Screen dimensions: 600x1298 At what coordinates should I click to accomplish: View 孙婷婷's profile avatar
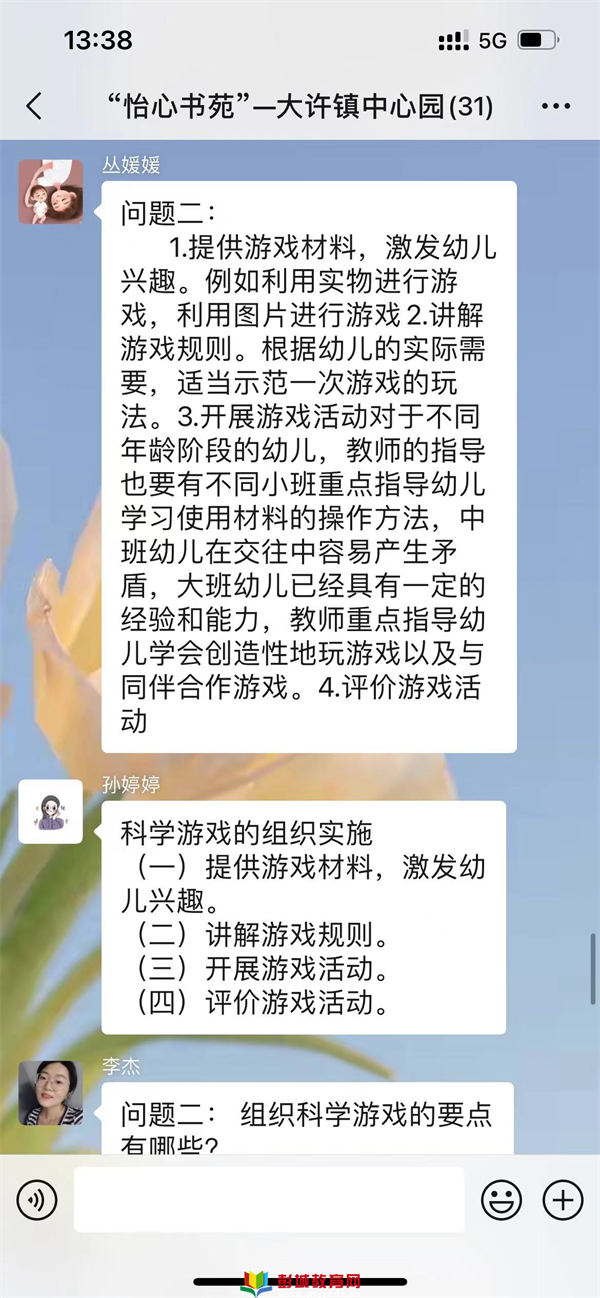[x=51, y=811]
